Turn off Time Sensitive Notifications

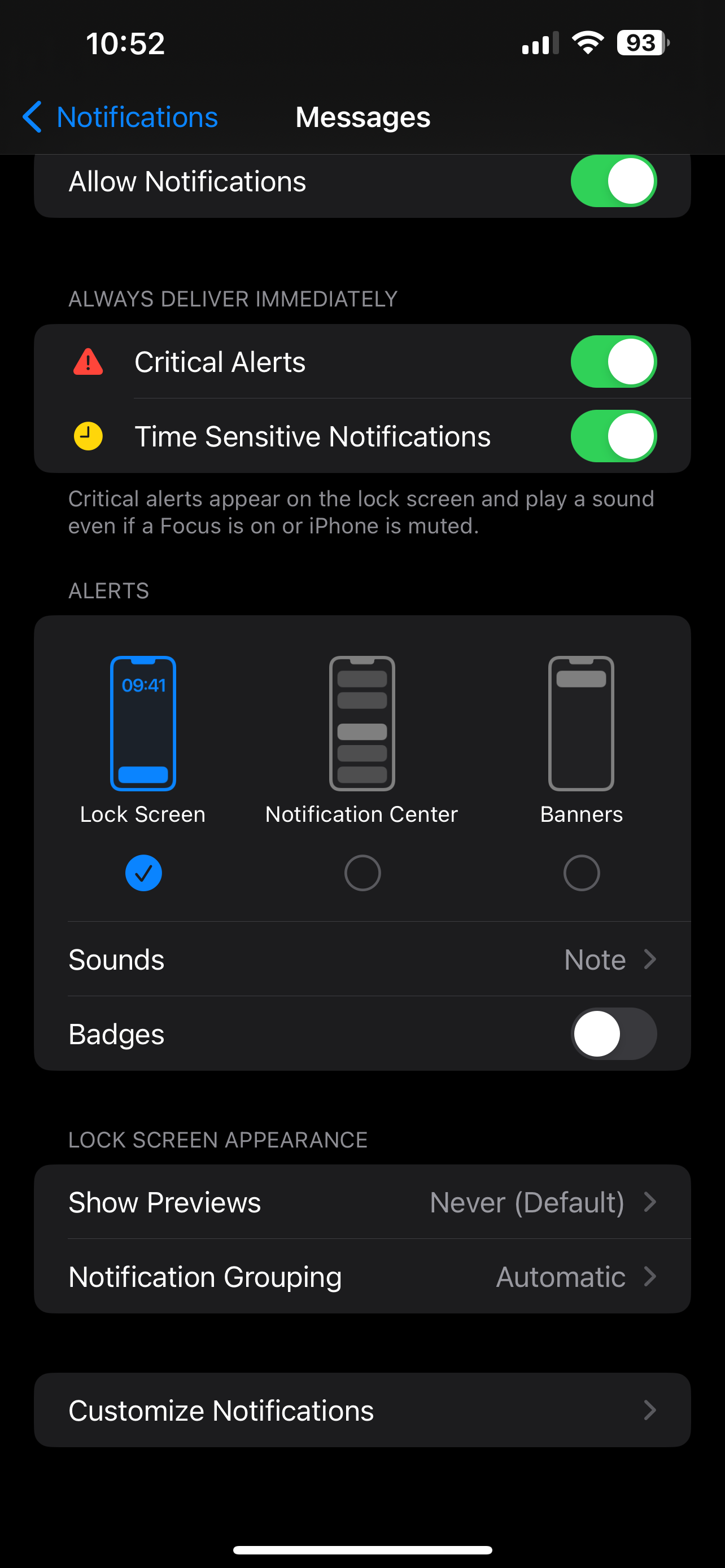pos(613,436)
